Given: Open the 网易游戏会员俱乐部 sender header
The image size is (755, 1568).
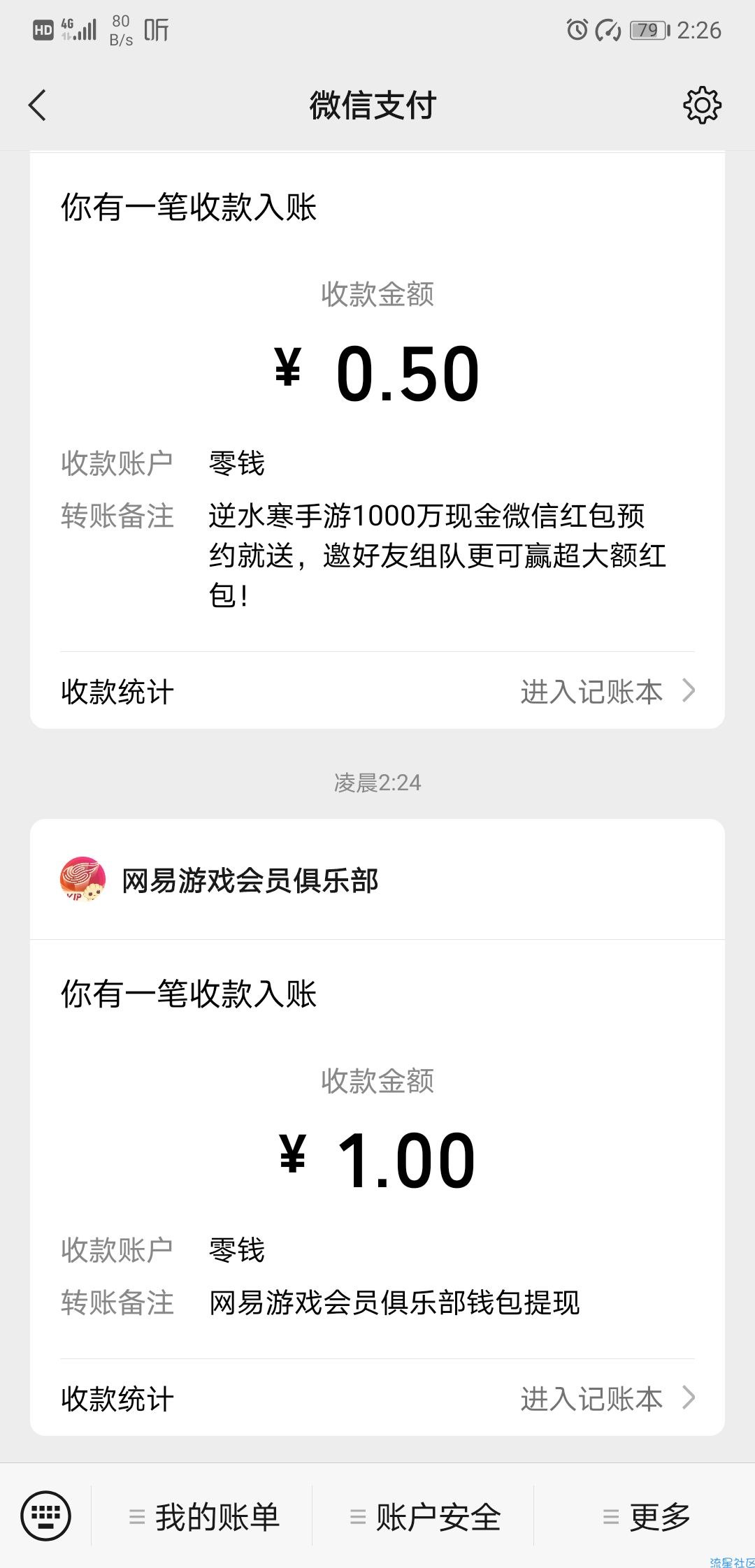Looking at the screenshot, I should point(377,880).
